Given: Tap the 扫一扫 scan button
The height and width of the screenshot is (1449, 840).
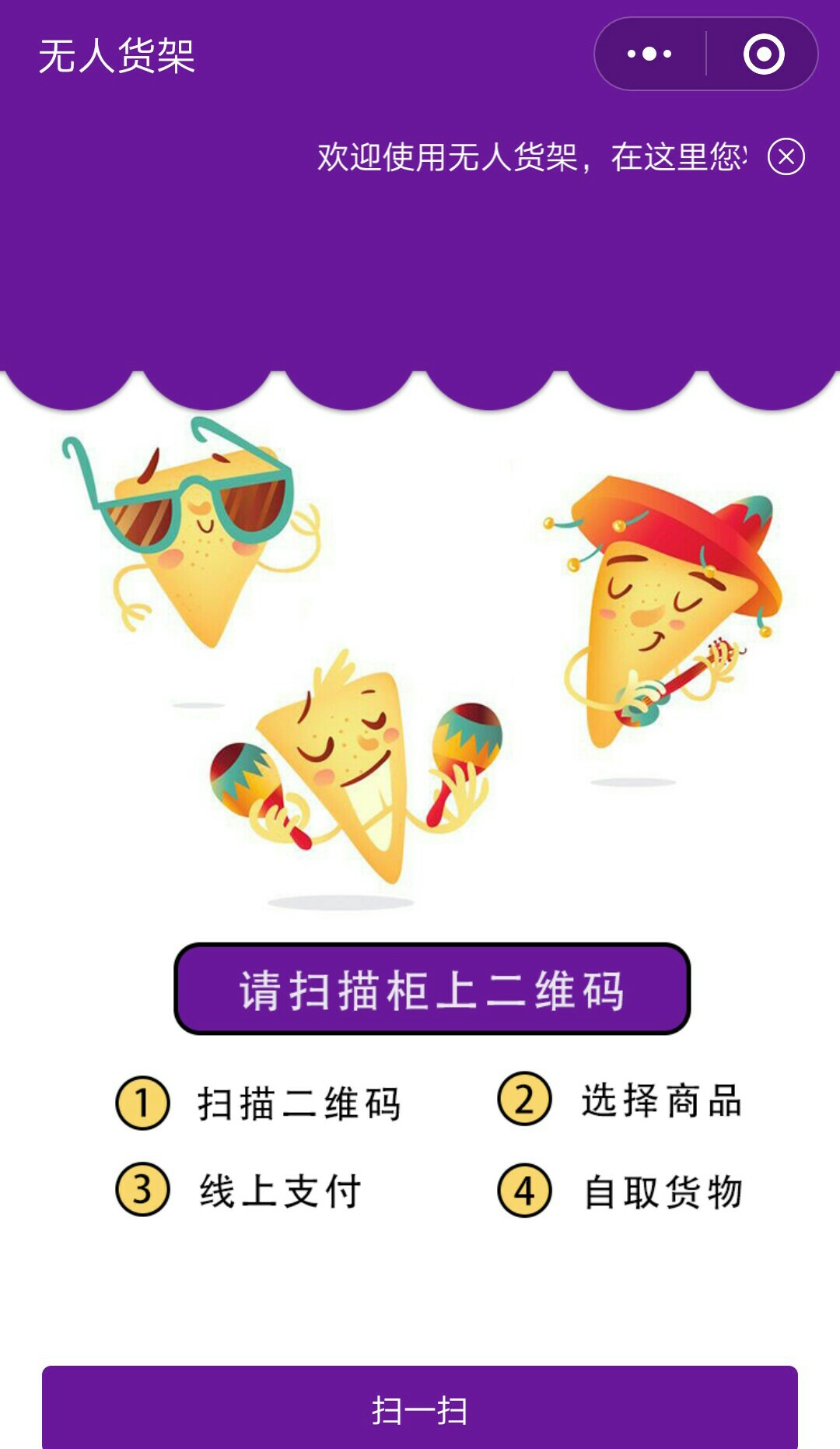Looking at the screenshot, I should (420, 1409).
